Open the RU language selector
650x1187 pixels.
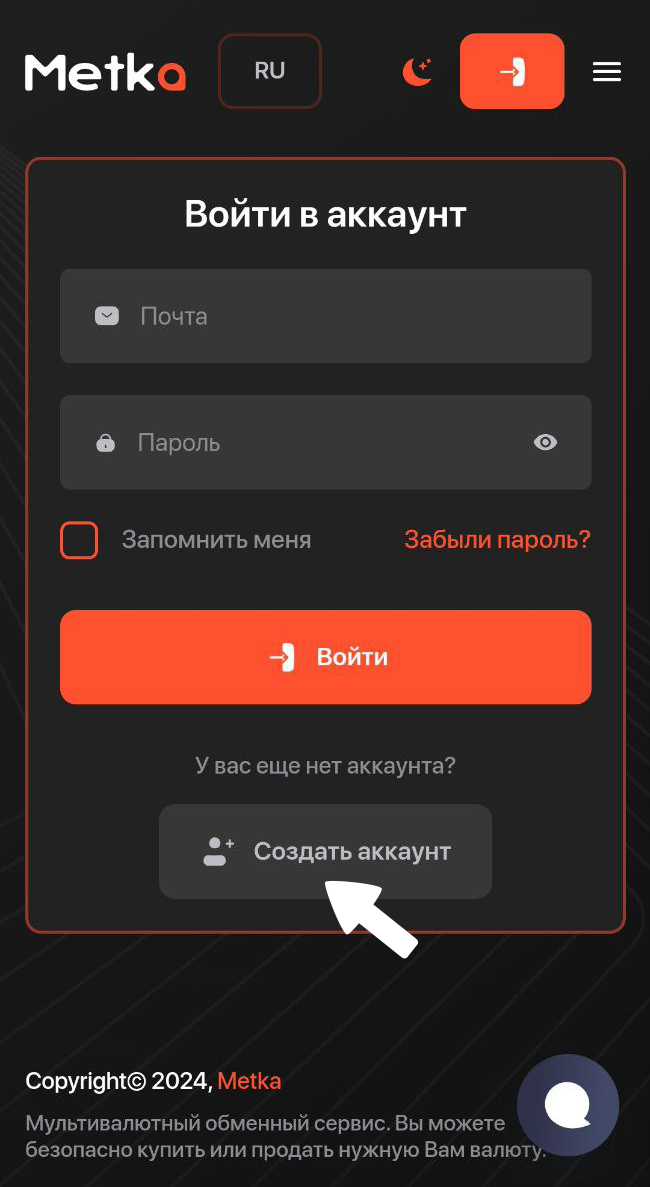(270, 71)
